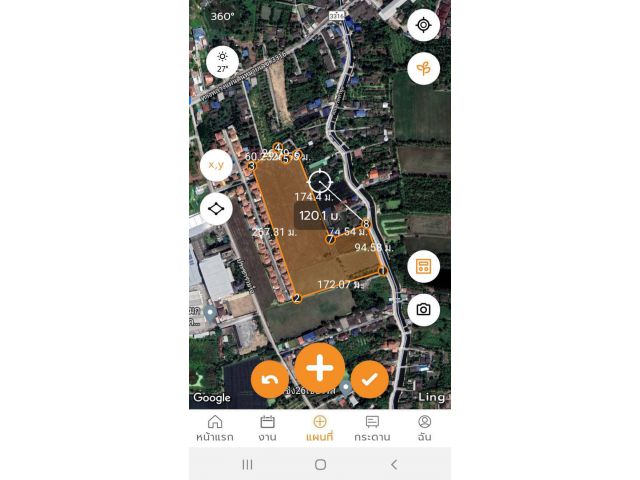Image resolution: width=640 pixels, height=480 pixels.
Task: Add a new boundary point
Action: tap(319, 368)
